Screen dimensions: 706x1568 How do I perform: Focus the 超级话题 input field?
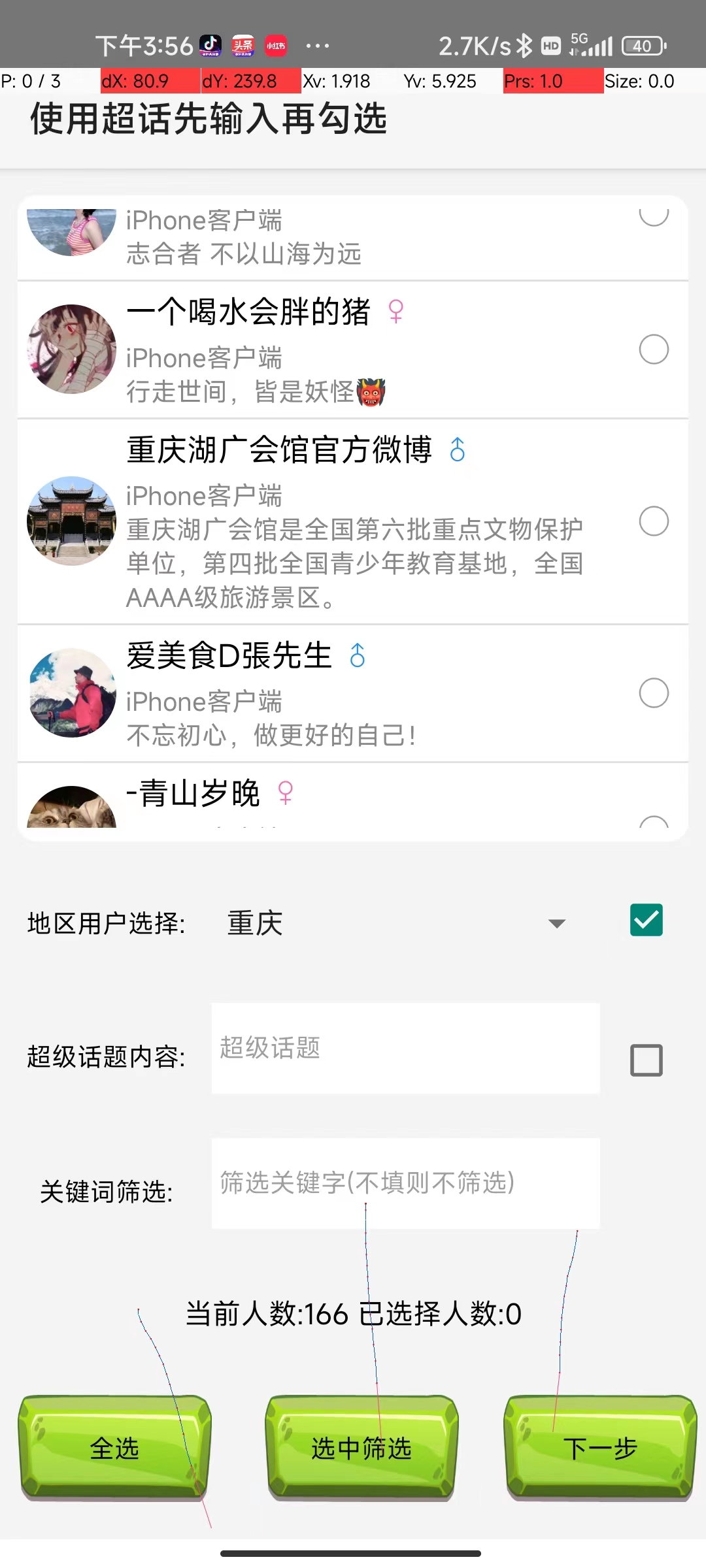pyautogui.click(x=405, y=1048)
